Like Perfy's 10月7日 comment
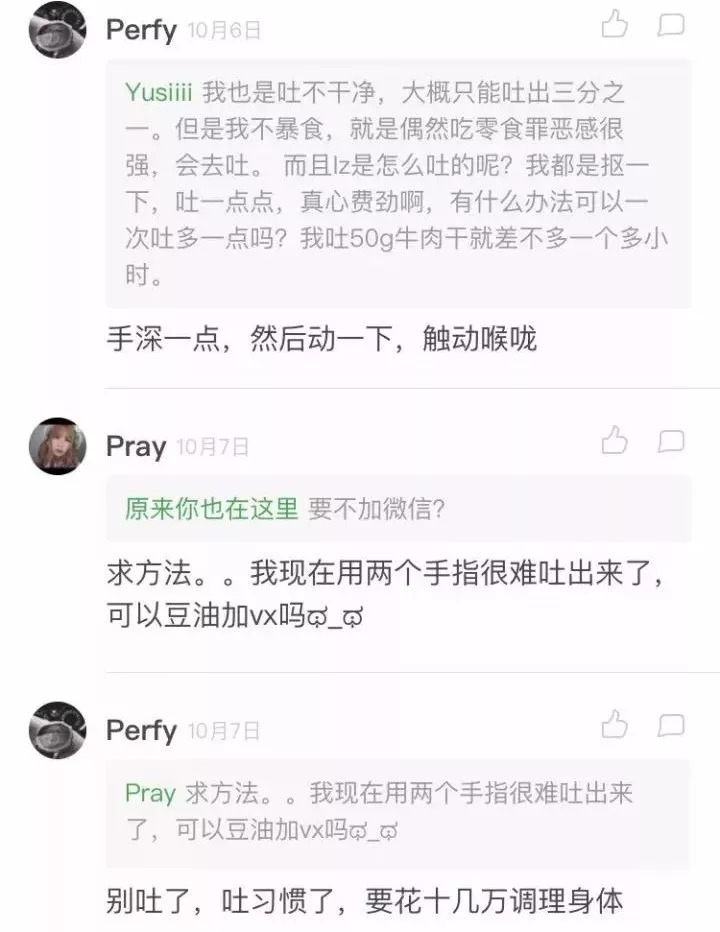Image resolution: width=720 pixels, height=932 pixels. tap(614, 725)
